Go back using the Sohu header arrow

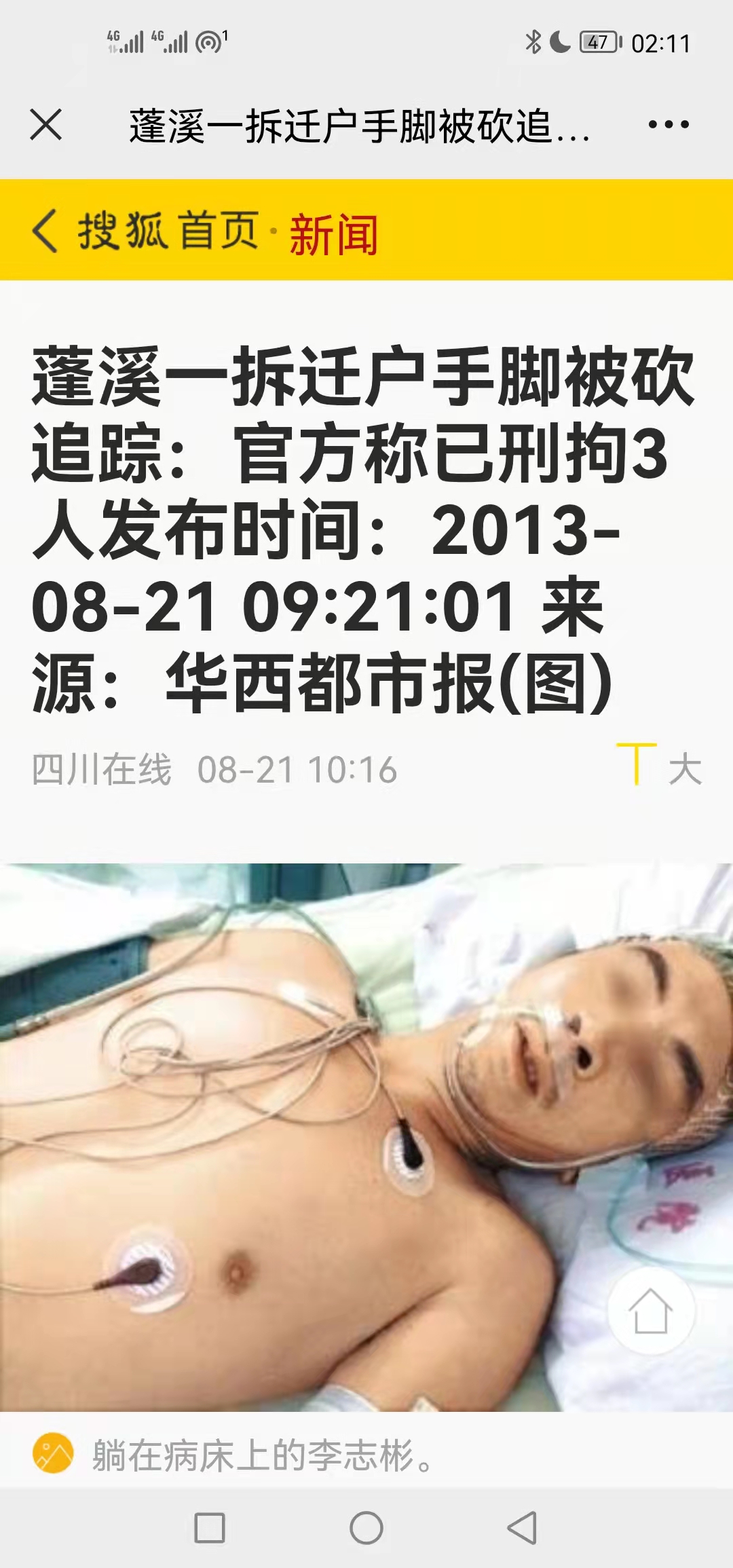[x=45, y=231]
